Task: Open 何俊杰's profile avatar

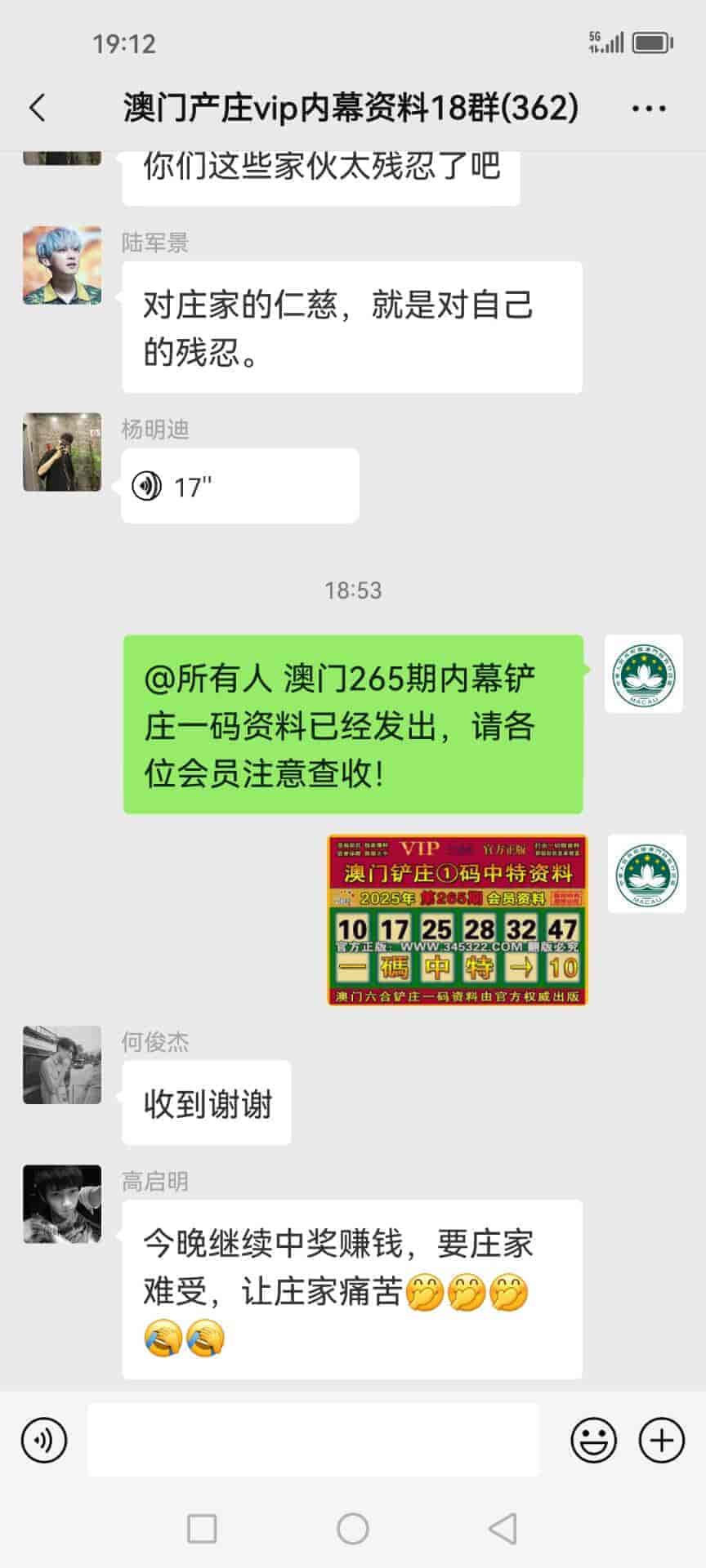Action: coord(62,1065)
